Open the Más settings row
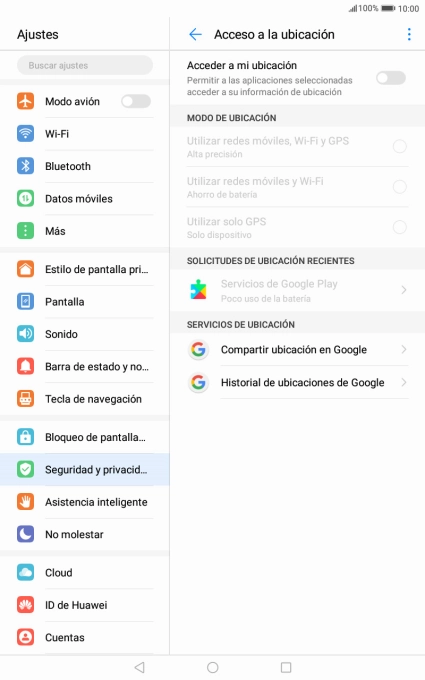The width and height of the screenshot is (425, 680). pyautogui.click(x=85, y=231)
